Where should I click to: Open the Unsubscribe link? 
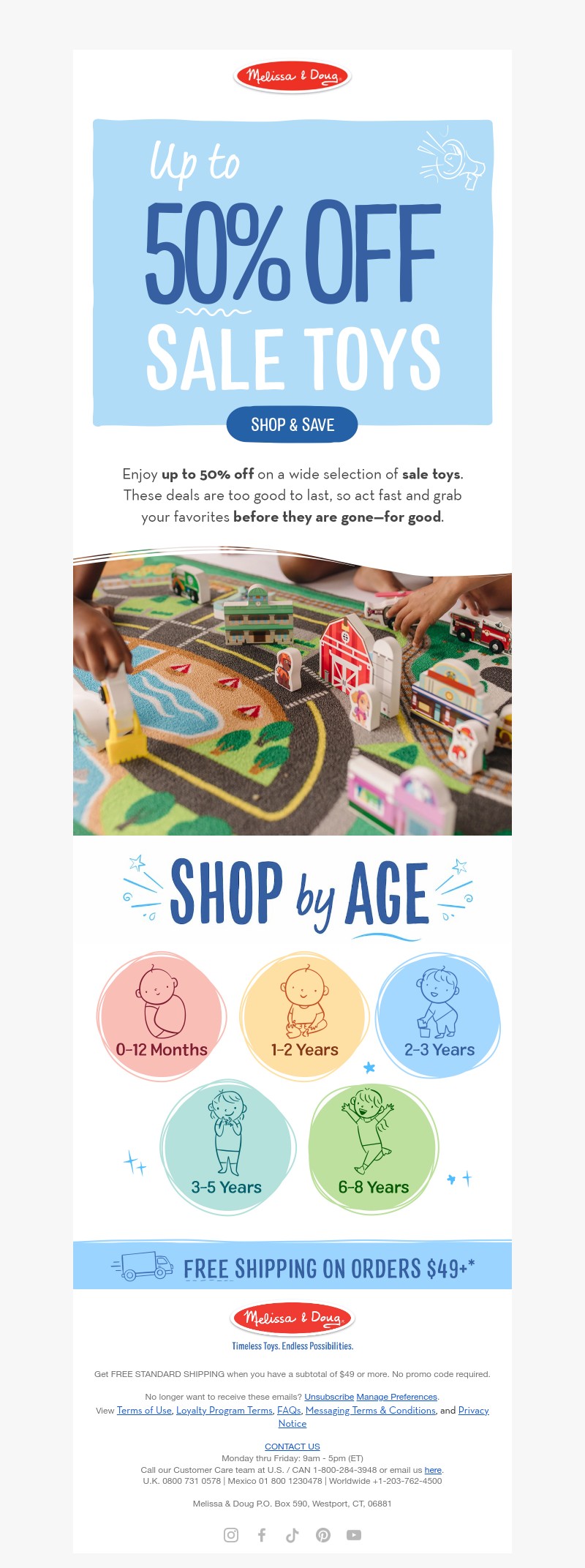click(x=329, y=1397)
